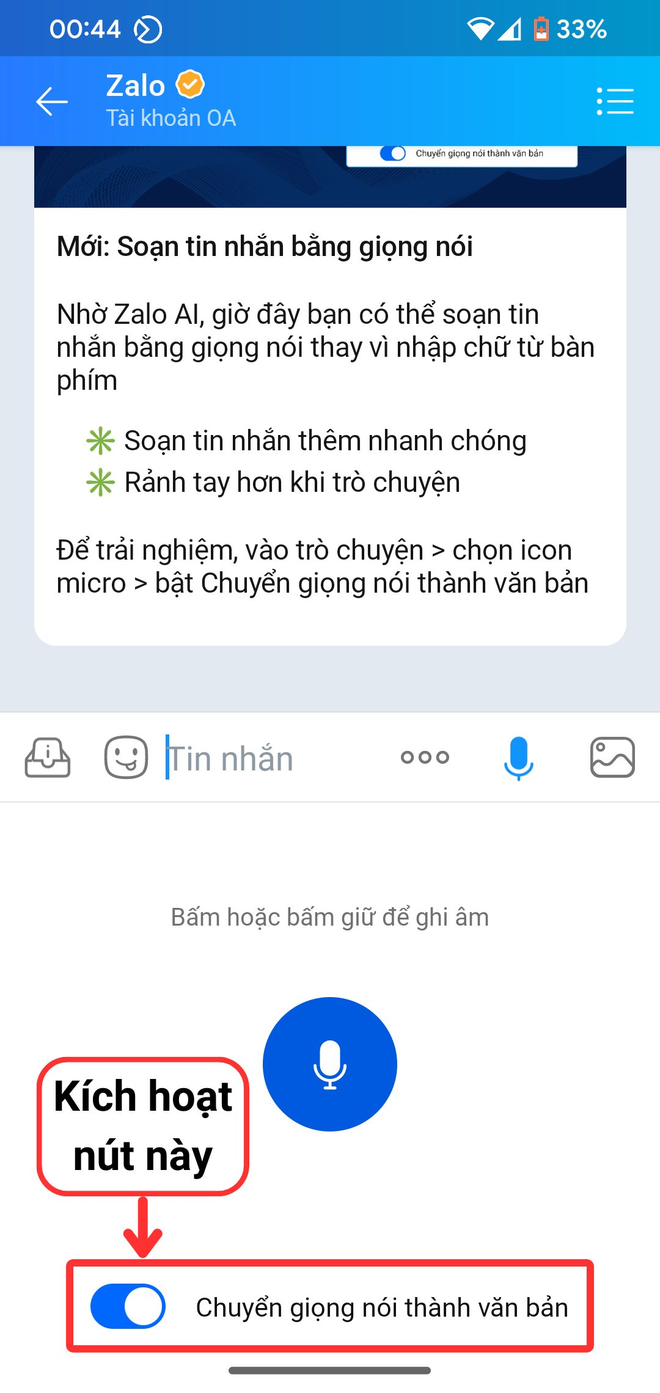Tap the microphone icon in the message bar
The image size is (660, 1393).
[x=518, y=758]
